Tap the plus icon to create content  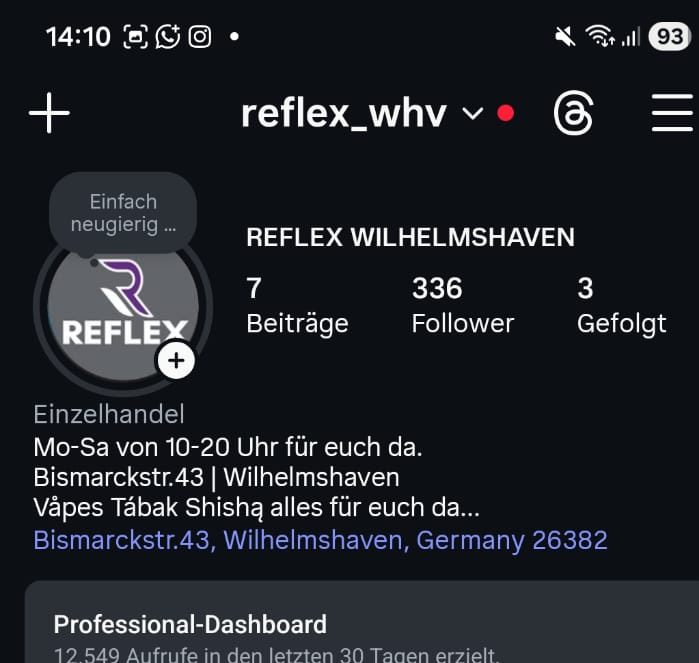pyautogui.click(x=49, y=113)
